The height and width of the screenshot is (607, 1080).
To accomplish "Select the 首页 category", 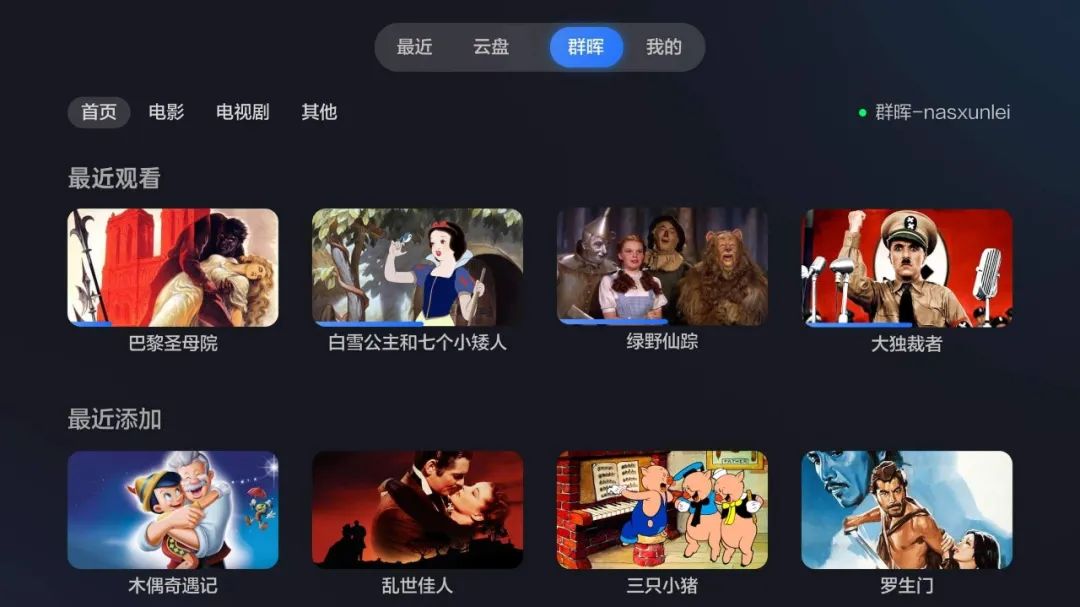I will 99,112.
